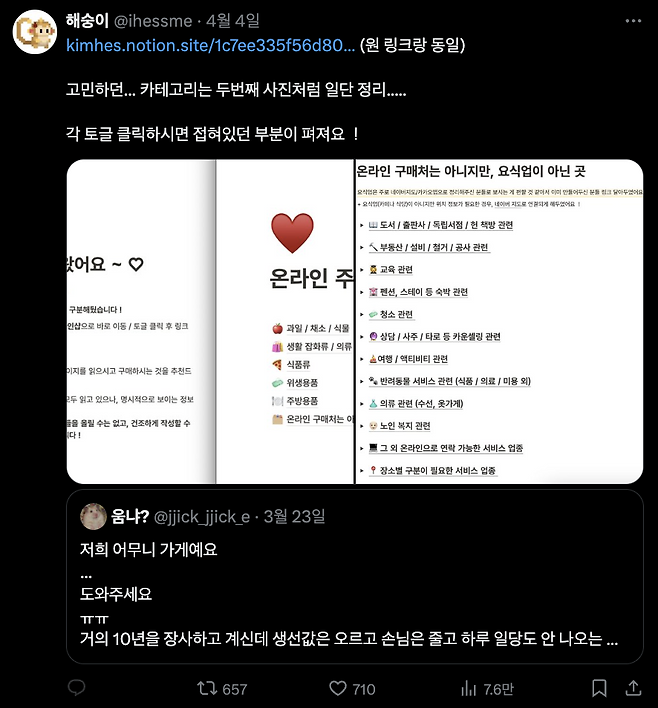Bookmark this tweet
The image size is (658, 708).
pyautogui.click(x=598, y=688)
